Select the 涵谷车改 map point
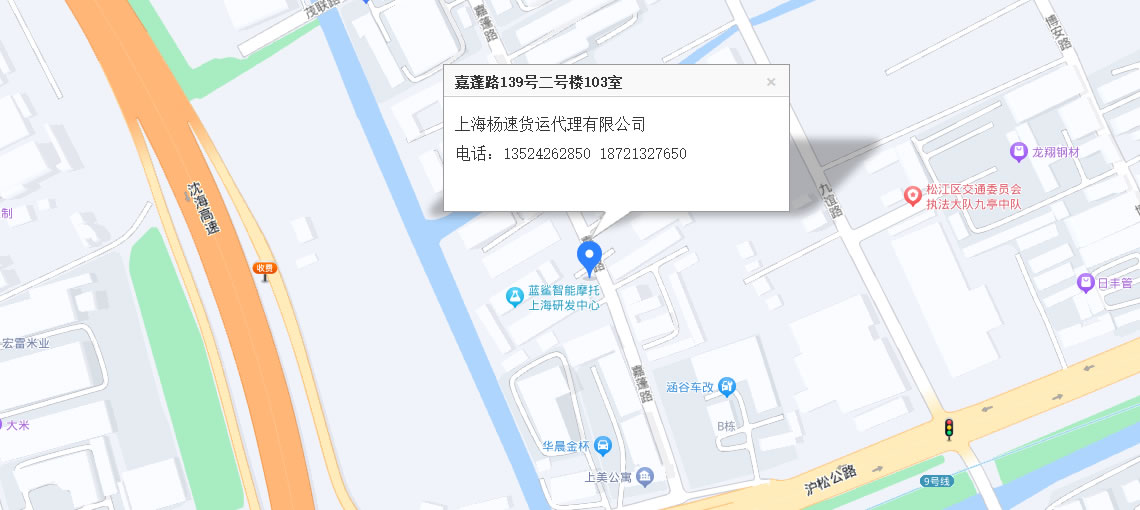Image resolution: width=1140 pixels, height=510 pixels. point(727,386)
